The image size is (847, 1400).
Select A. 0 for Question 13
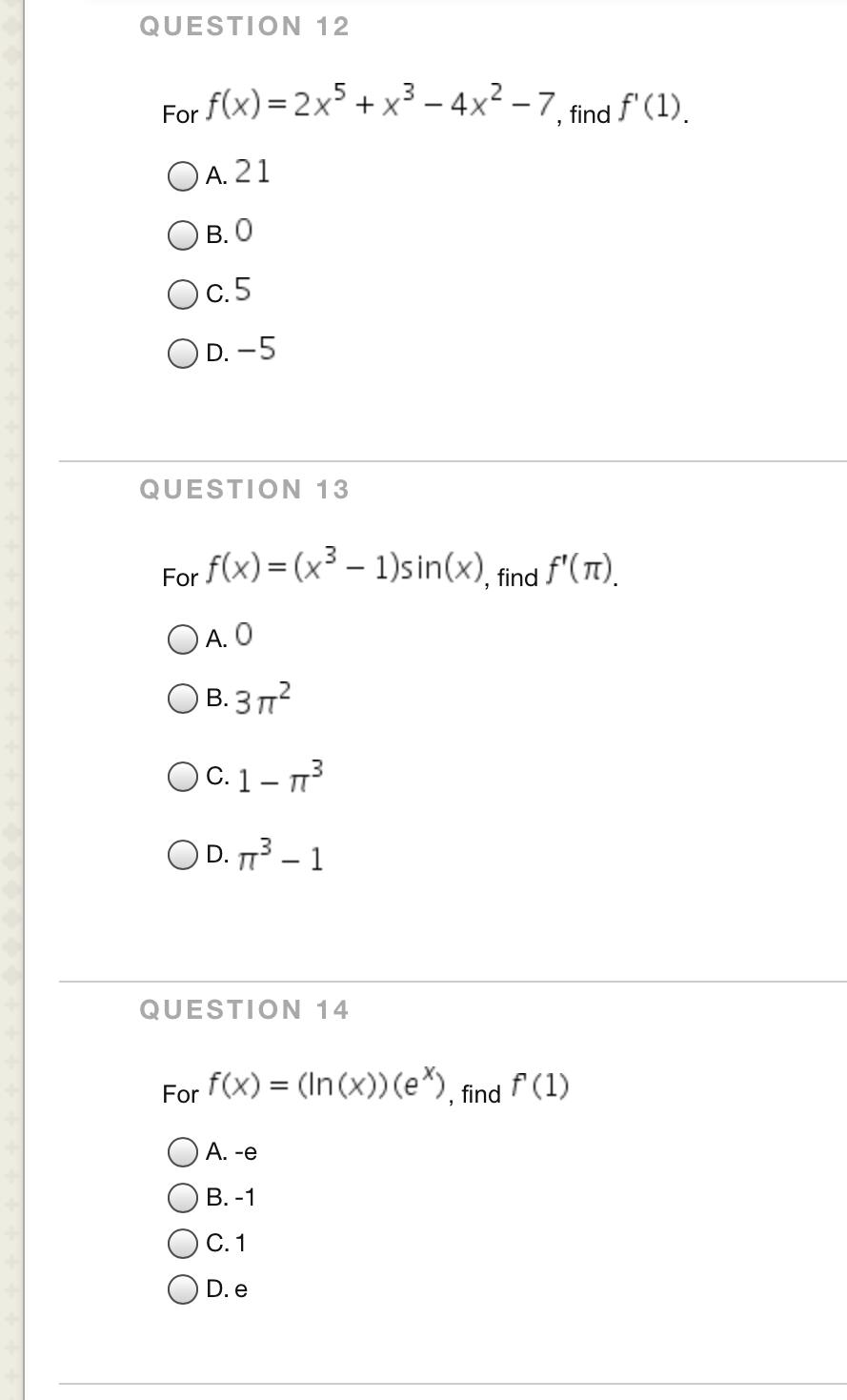pos(182,639)
